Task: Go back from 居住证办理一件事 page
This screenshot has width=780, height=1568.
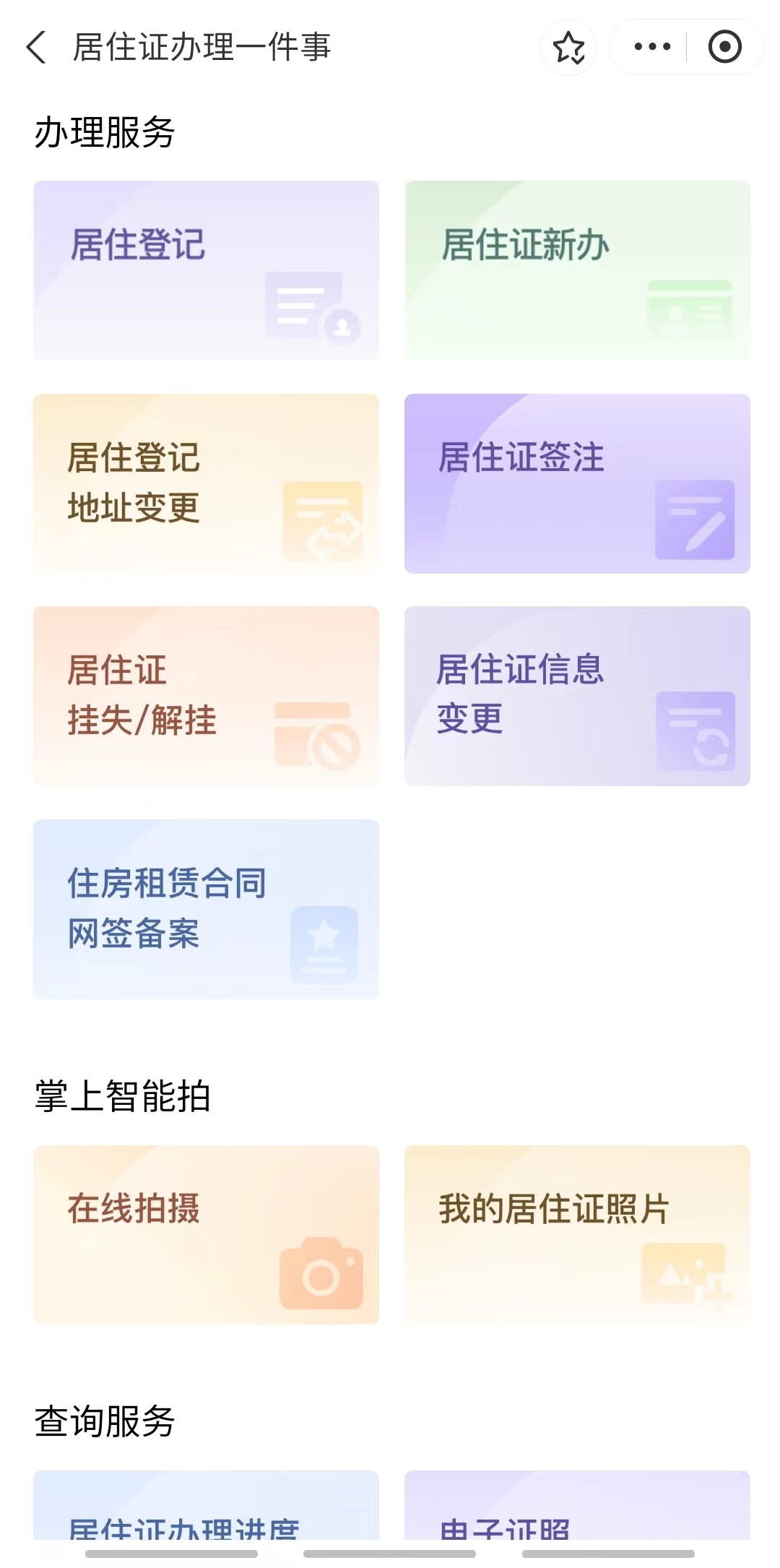Action: click(36, 48)
